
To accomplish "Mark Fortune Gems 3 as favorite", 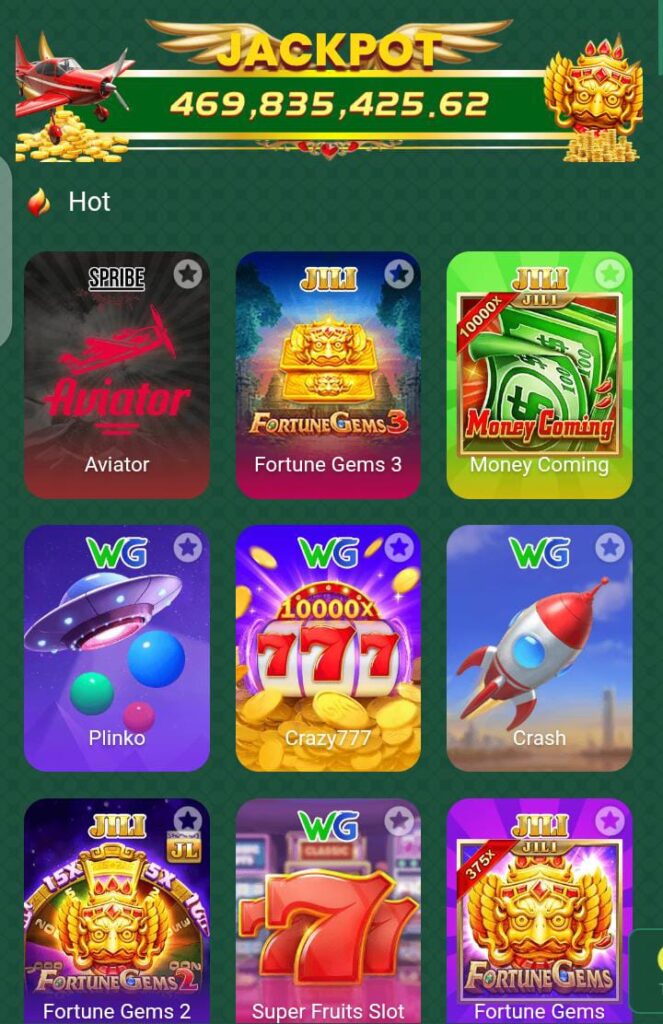I will [399, 274].
